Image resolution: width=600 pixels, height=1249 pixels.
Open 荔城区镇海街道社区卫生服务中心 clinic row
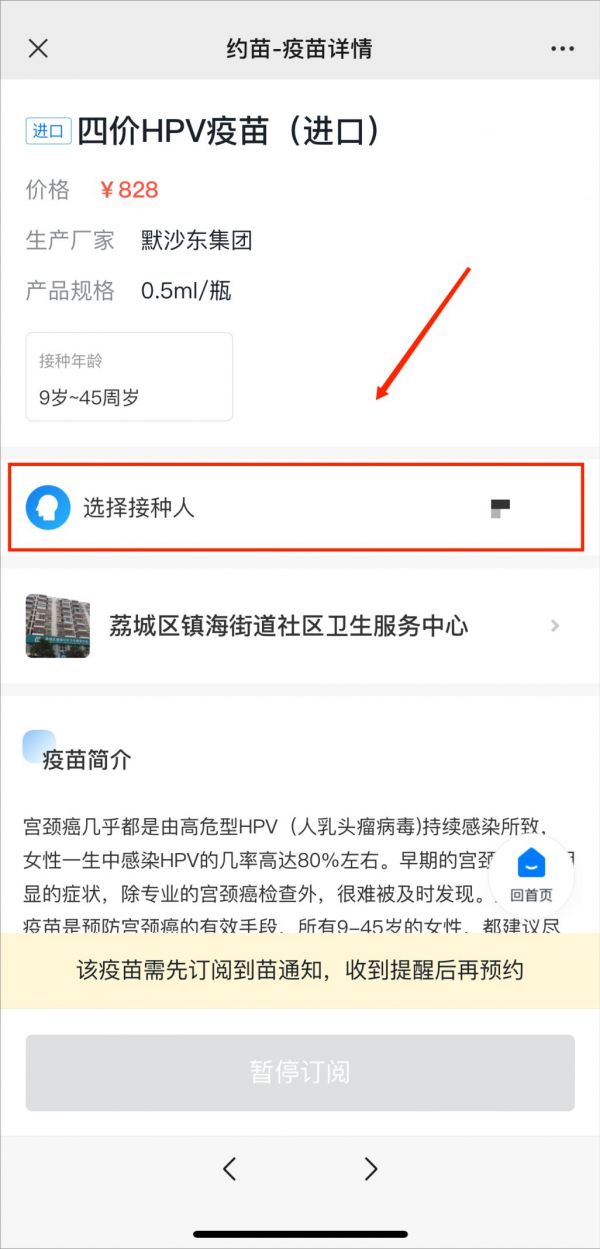pos(300,626)
